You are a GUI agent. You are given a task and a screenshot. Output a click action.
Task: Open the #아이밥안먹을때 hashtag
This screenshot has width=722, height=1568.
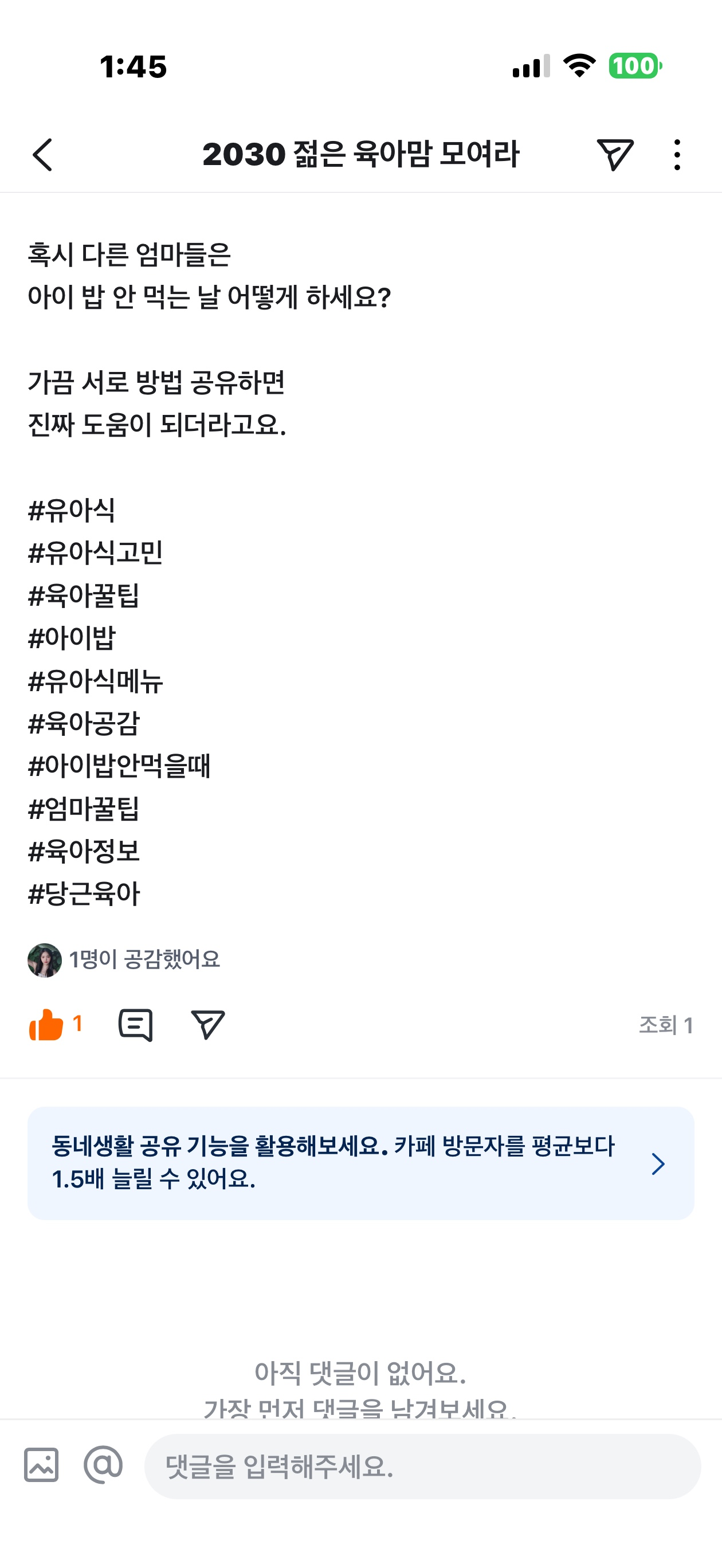pos(119,766)
